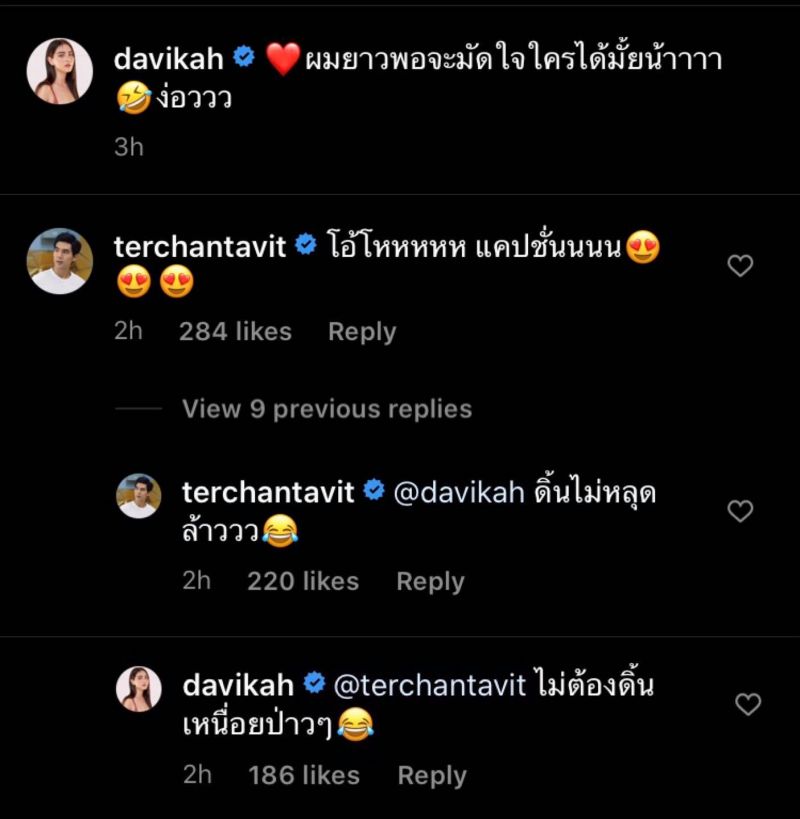The height and width of the screenshot is (819, 800).
Task: Open terchantavit's avatar on the 284-likes comment
Action: click(60, 260)
